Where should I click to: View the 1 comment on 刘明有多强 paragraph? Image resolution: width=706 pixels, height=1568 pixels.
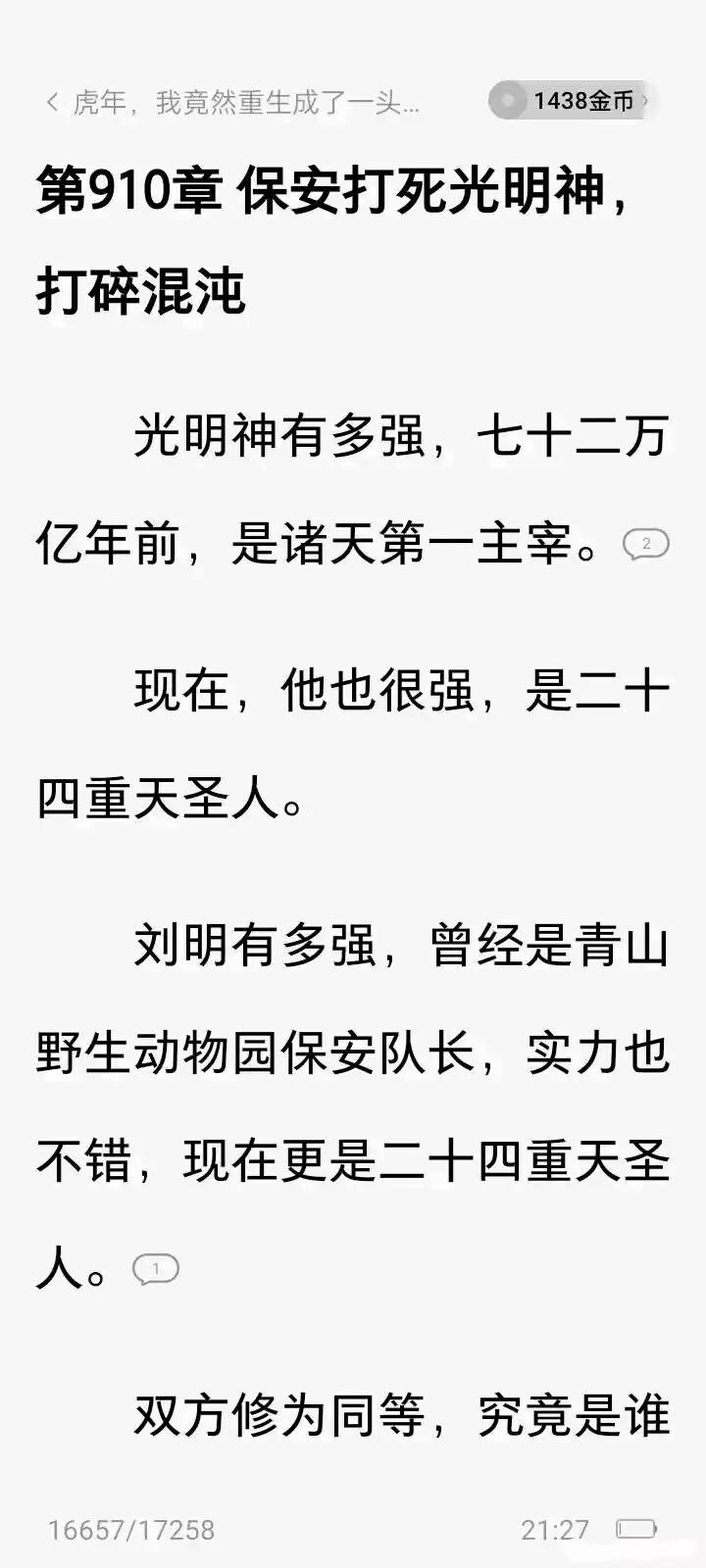[156, 1269]
